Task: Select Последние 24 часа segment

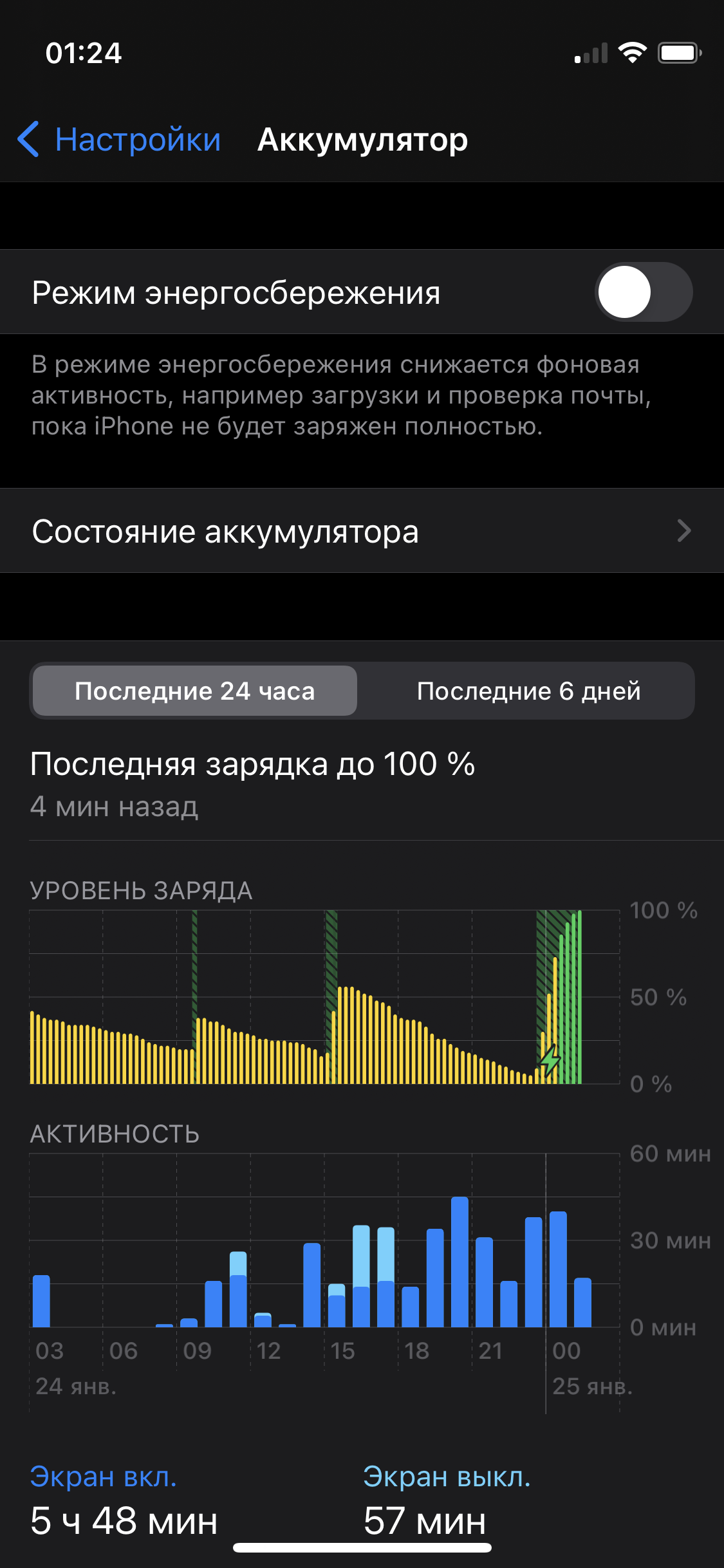Action: [x=195, y=691]
